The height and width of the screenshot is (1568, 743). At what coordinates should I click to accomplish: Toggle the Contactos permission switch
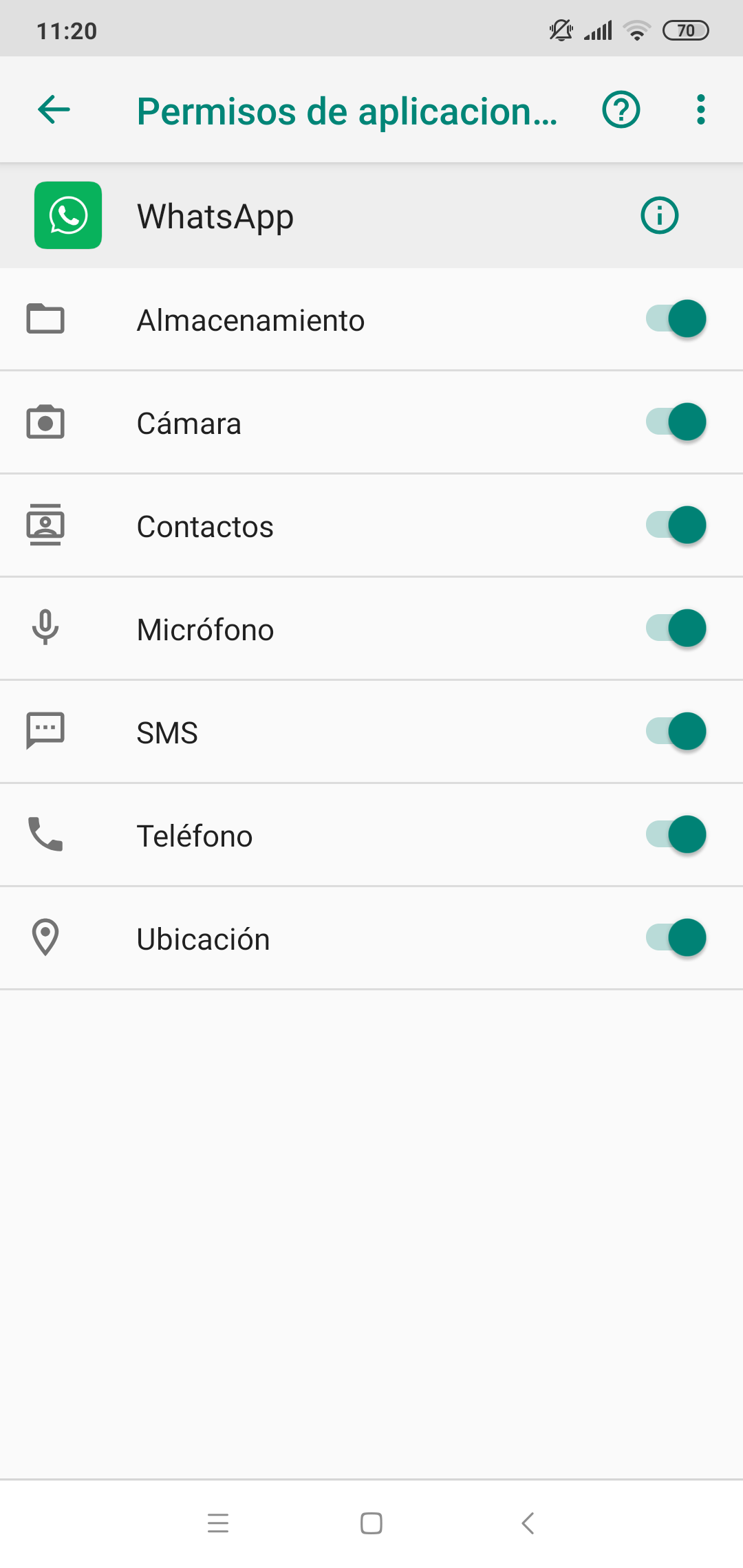pos(676,525)
